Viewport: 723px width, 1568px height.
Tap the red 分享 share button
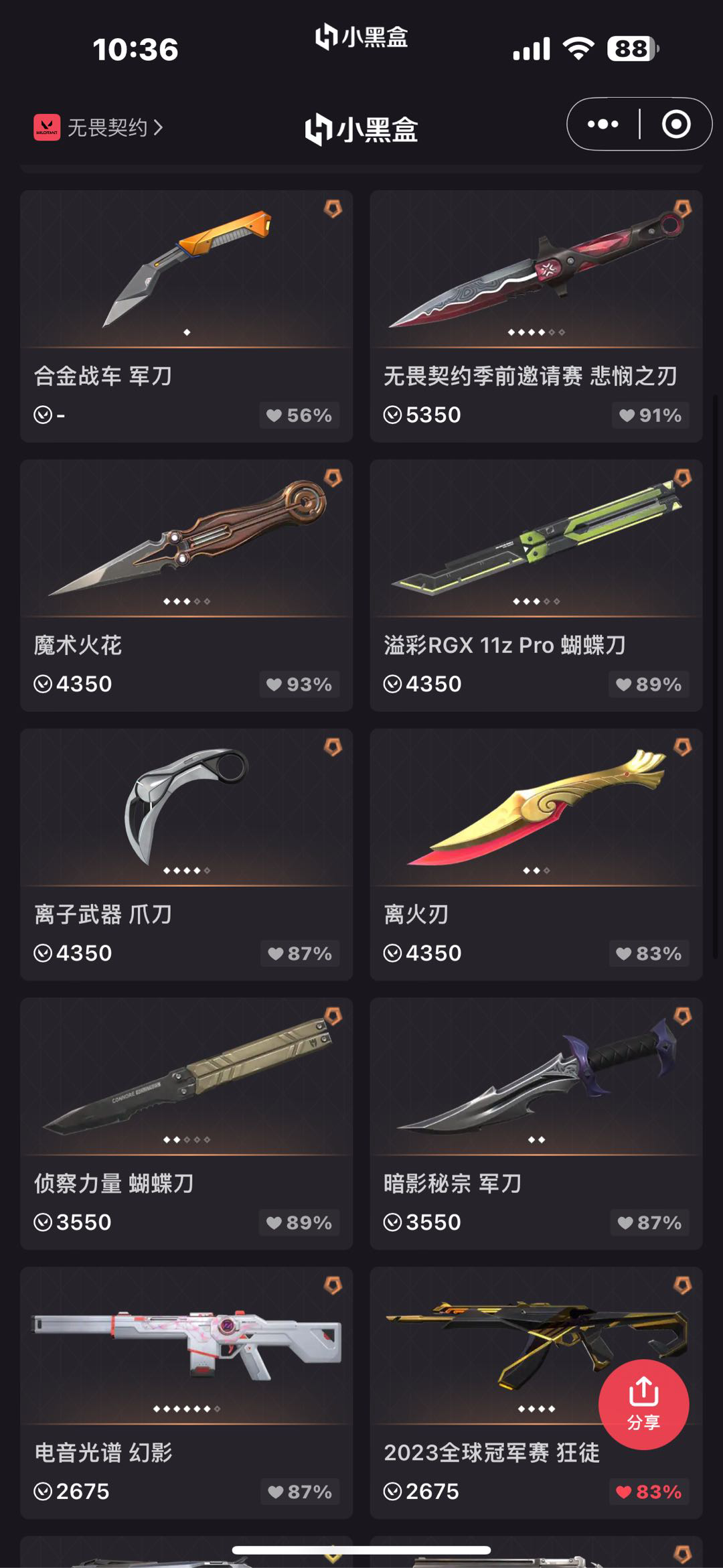[x=643, y=1405]
